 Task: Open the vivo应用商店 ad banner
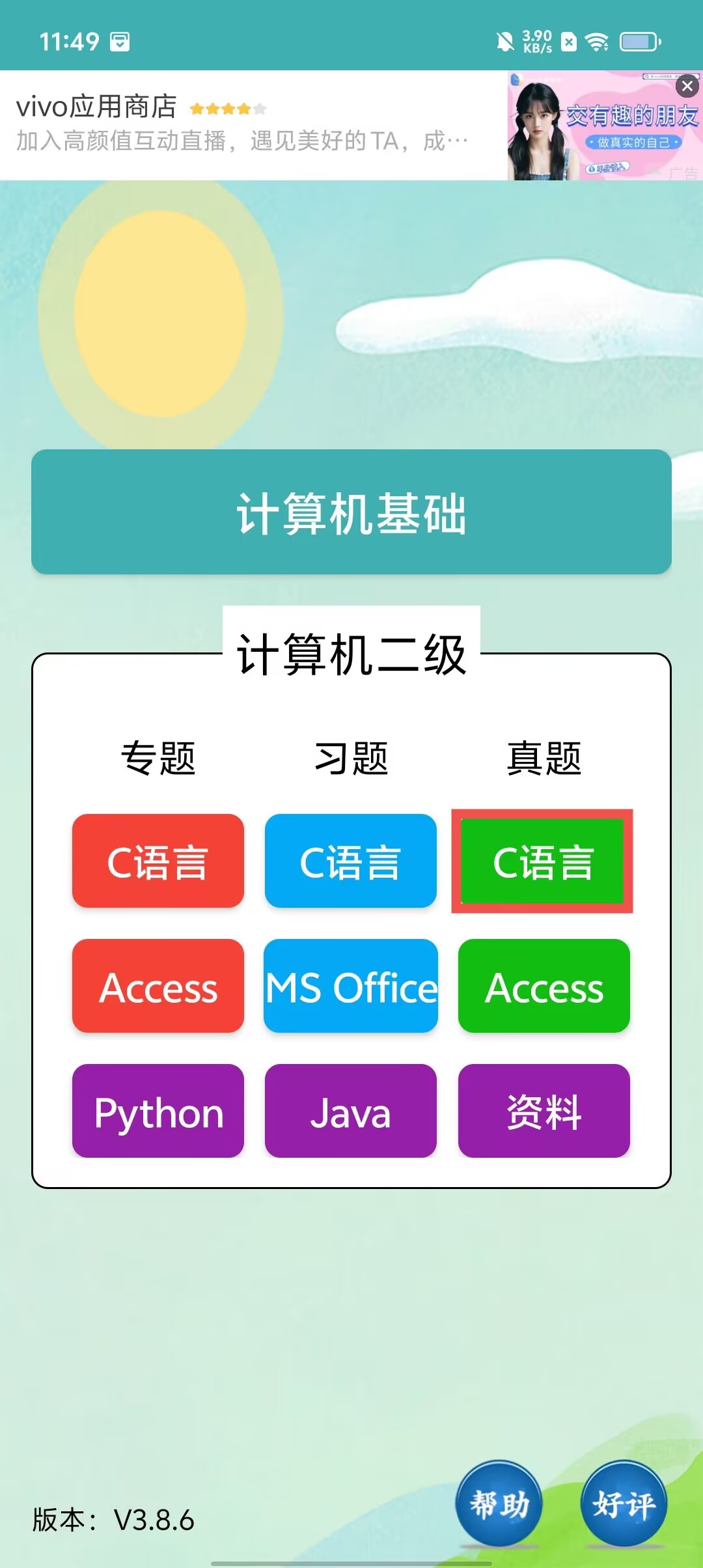260,125
